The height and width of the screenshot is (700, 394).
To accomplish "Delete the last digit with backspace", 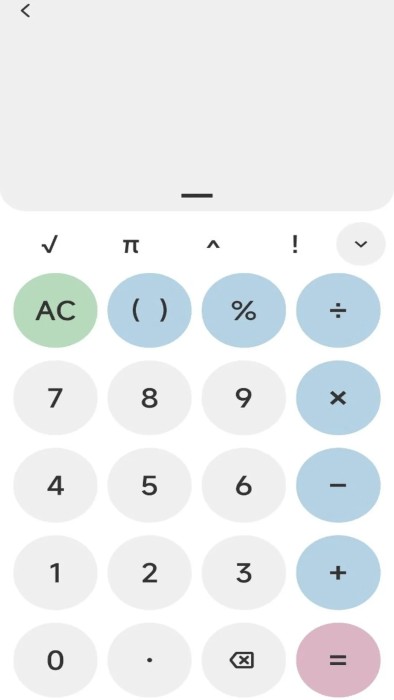I will click(244, 660).
